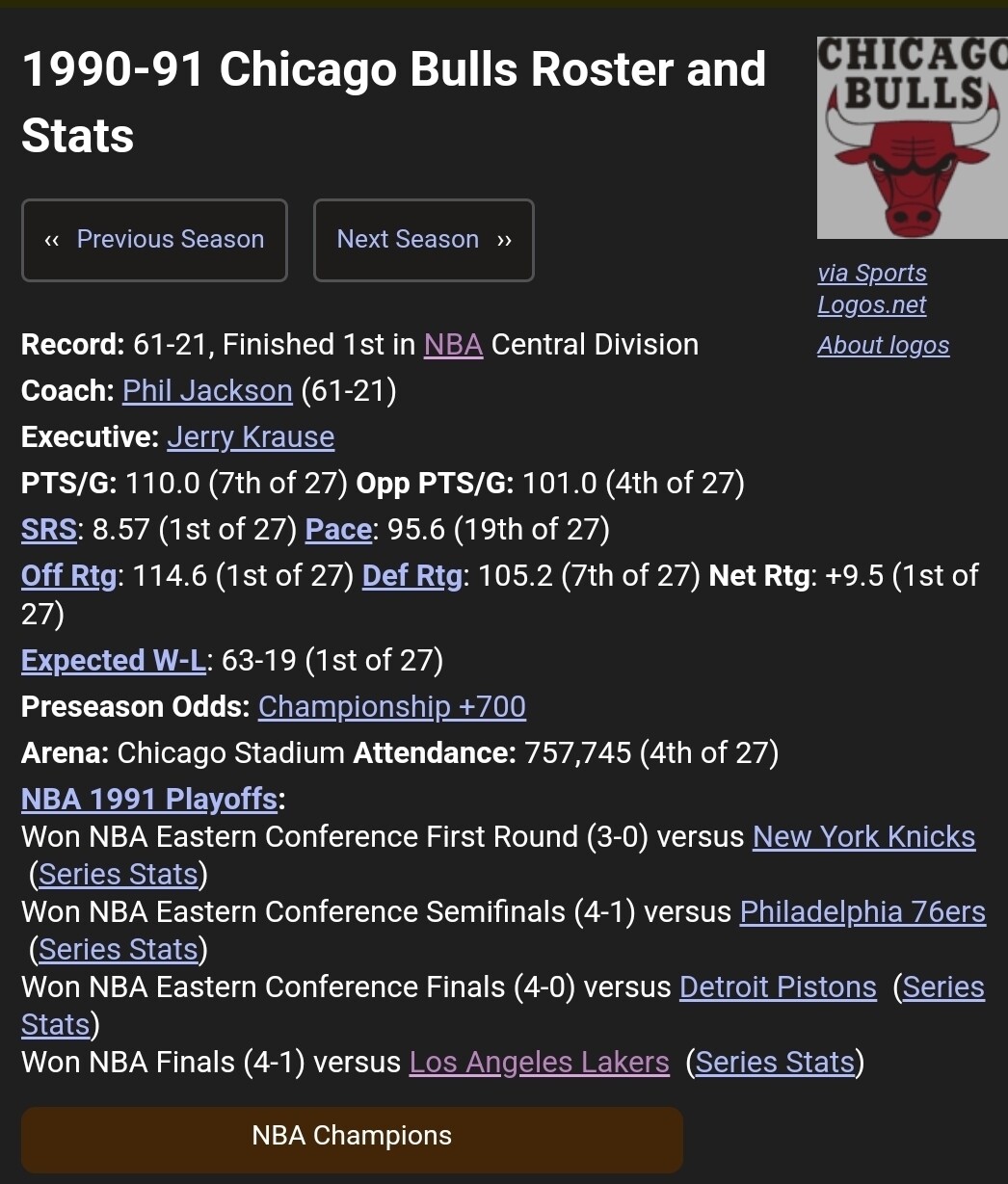
Task: Open the Pace stat link
Action: (338, 530)
